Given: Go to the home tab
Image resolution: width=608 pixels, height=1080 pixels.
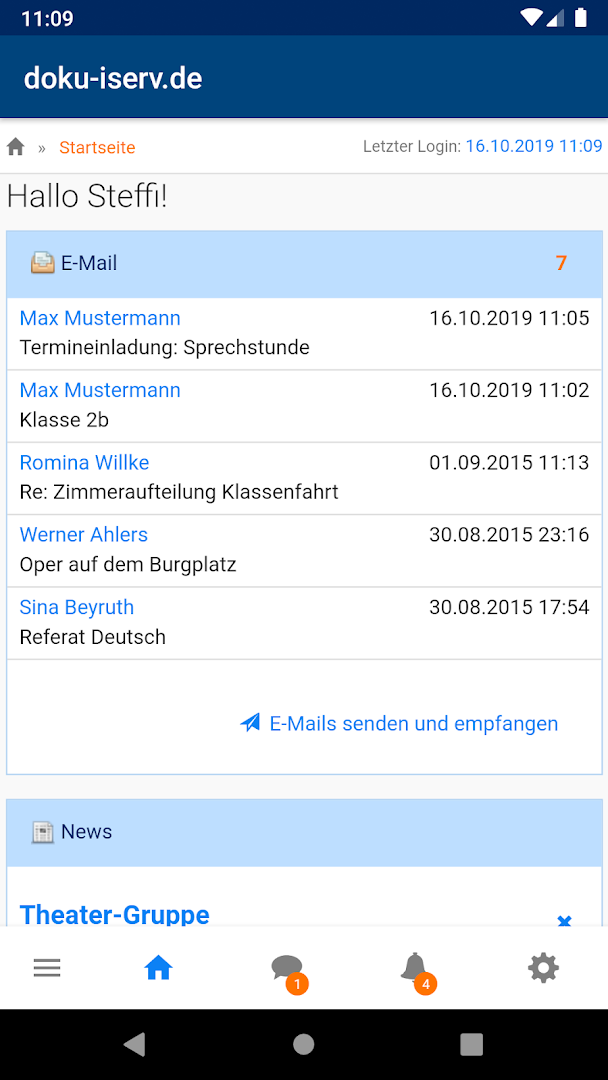Looking at the screenshot, I should [159, 967].
